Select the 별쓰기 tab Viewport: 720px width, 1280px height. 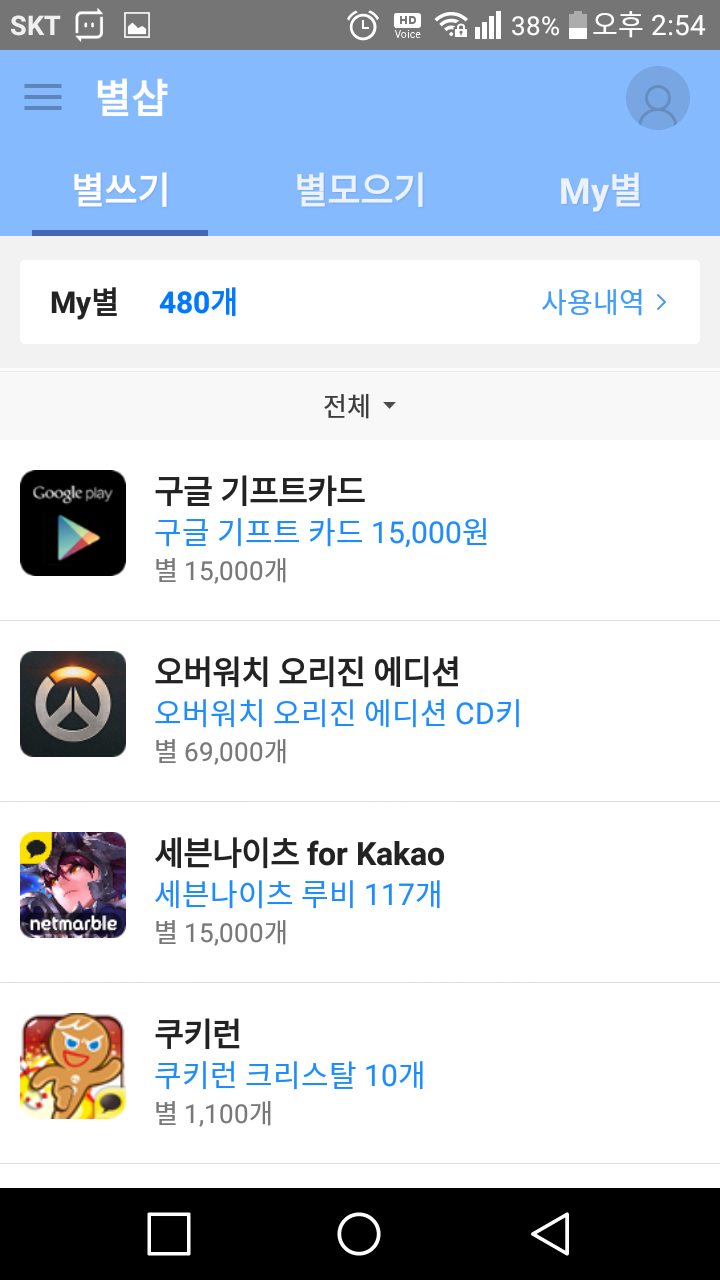click(120, 190)
